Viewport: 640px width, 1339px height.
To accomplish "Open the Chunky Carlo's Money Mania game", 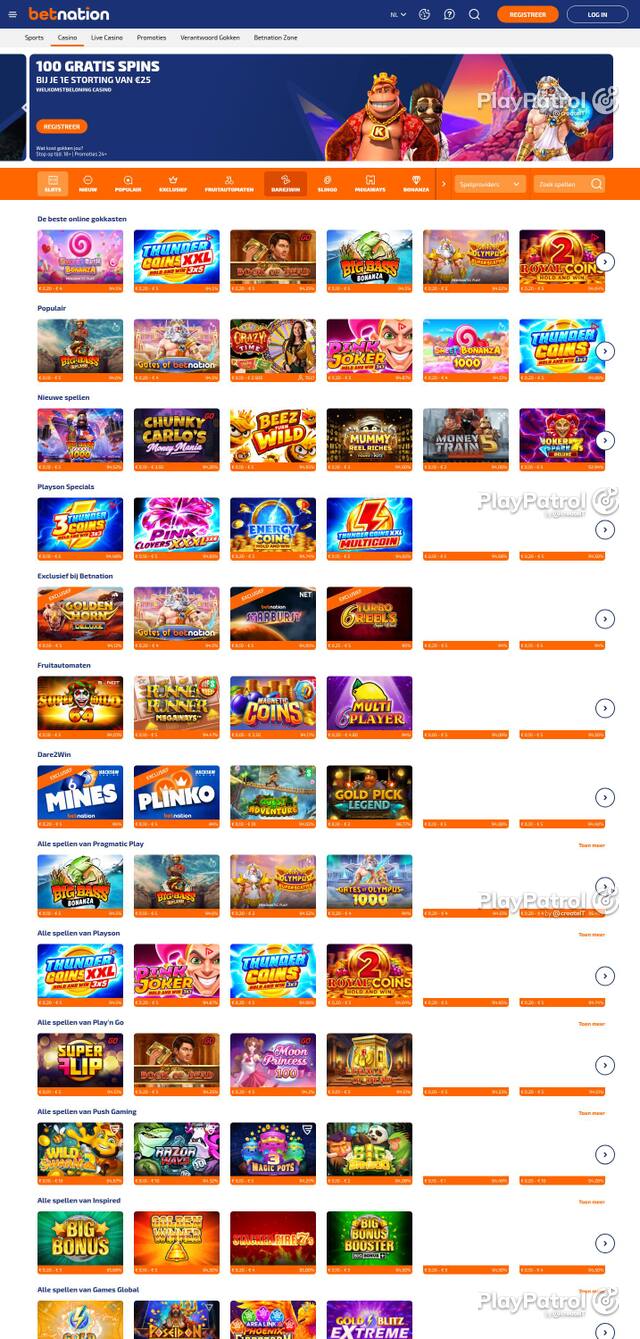I will [x=176, y=436].
